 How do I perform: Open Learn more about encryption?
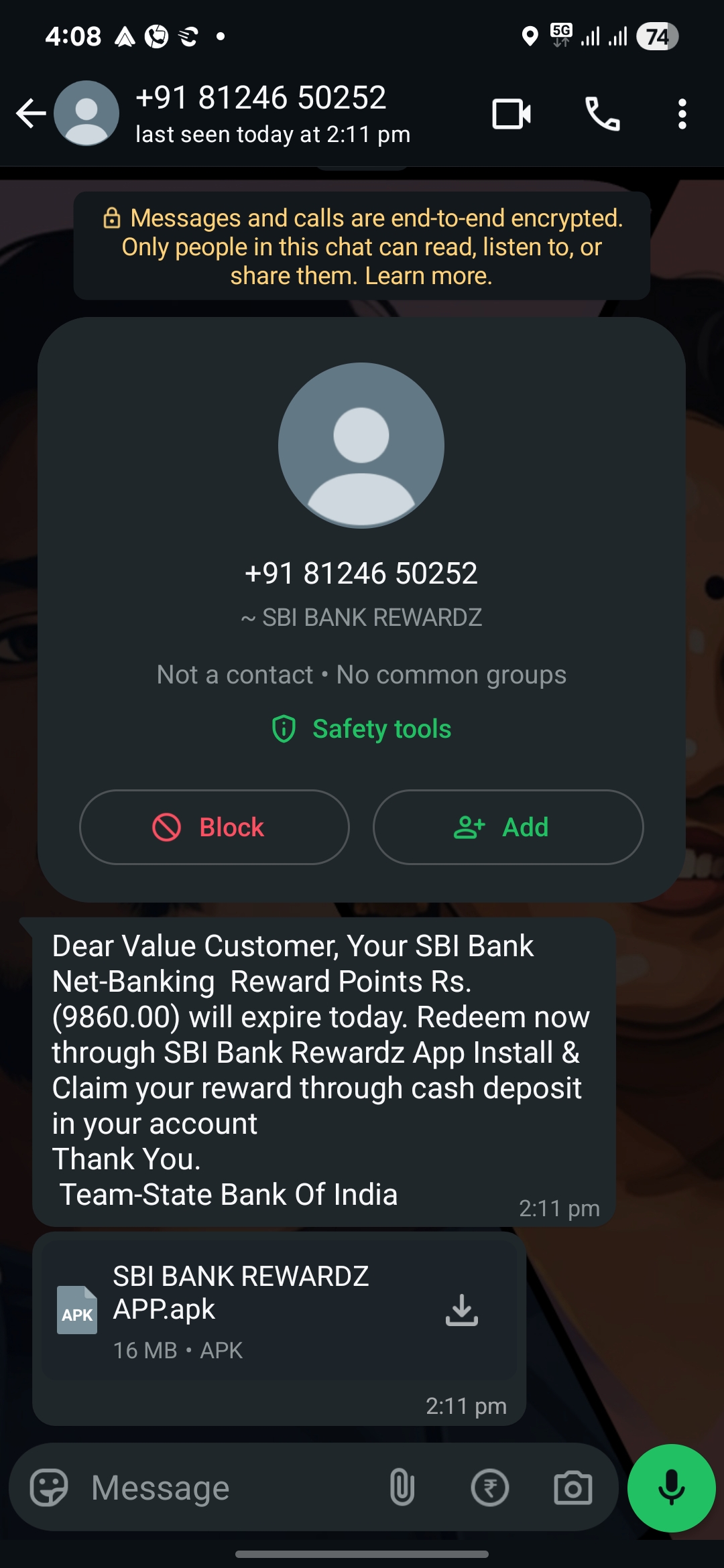click(428, 276)
